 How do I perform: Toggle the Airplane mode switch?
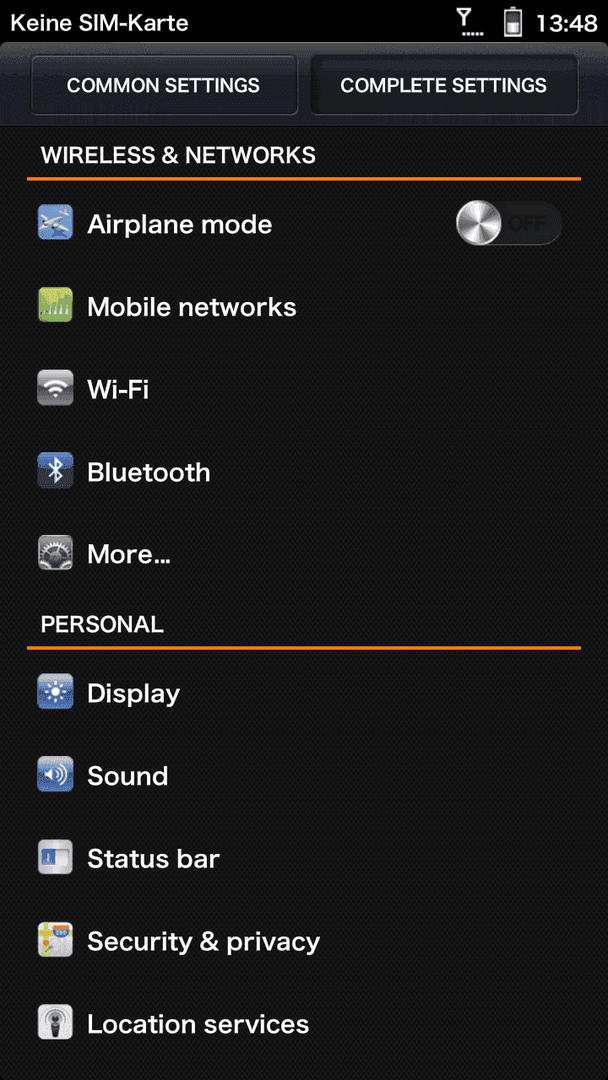(509, 223)
